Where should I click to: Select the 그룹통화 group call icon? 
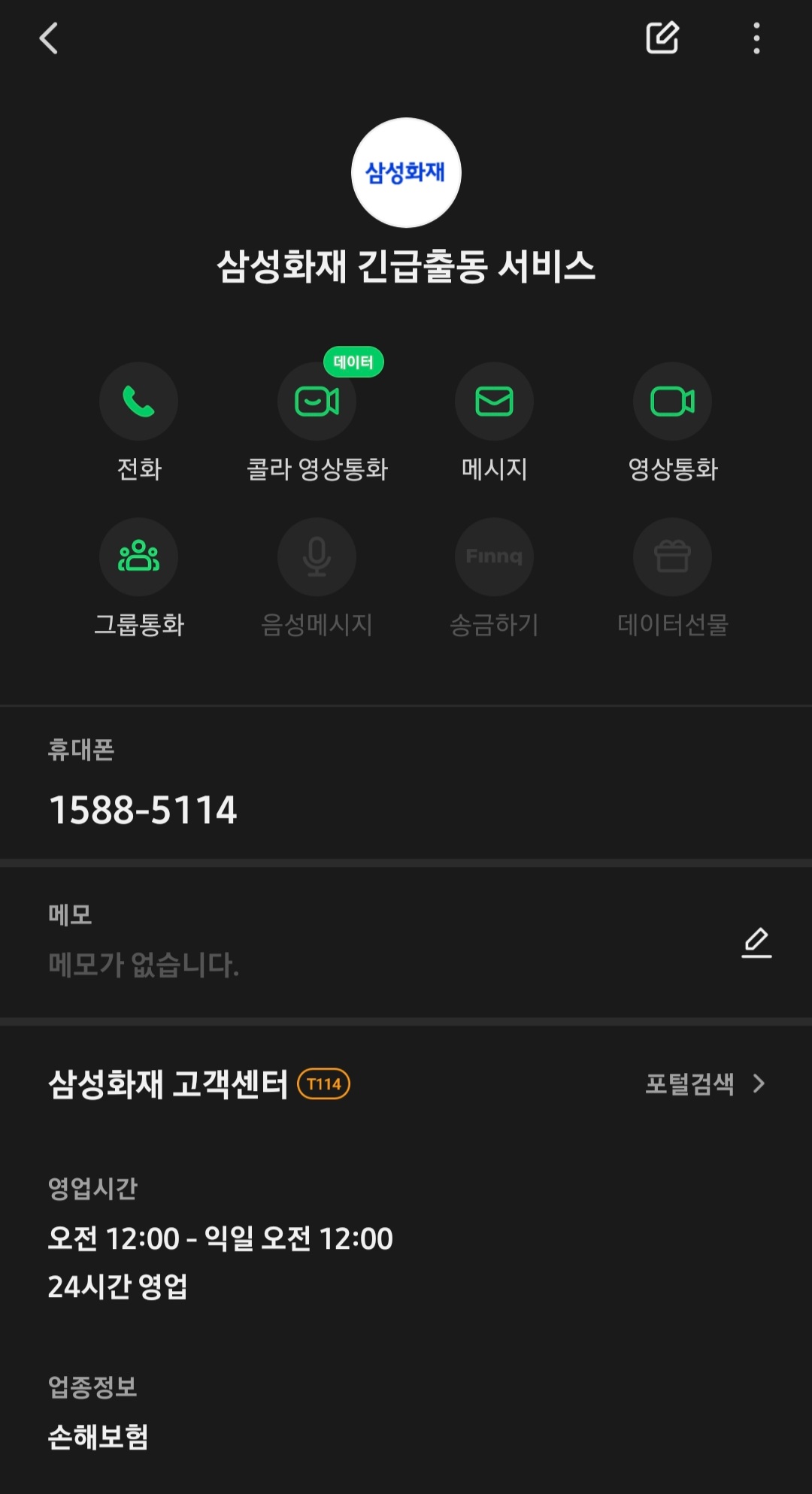click(x=140, y=557)
